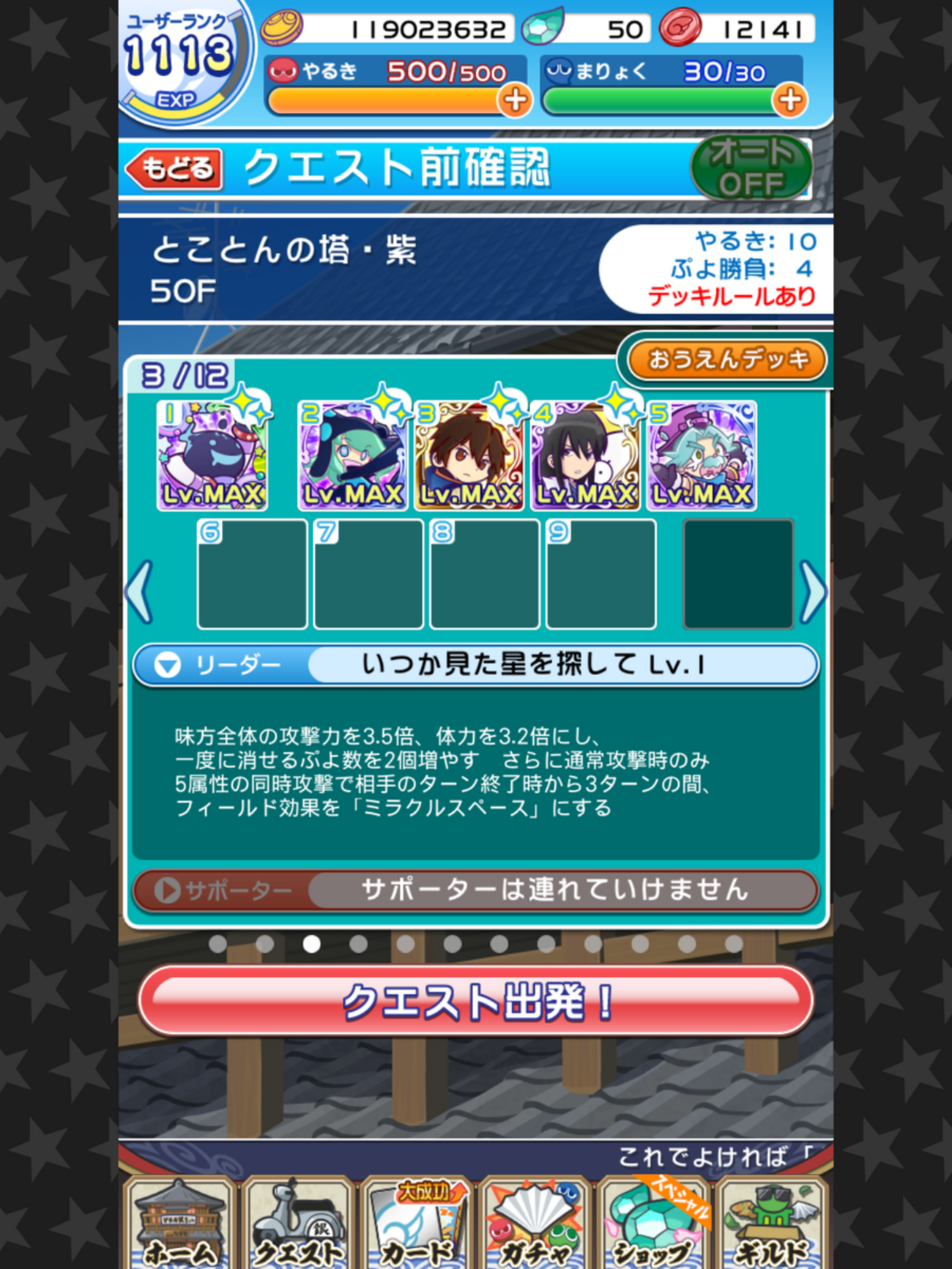Switch to the ホーム tab

point(180,1223)
